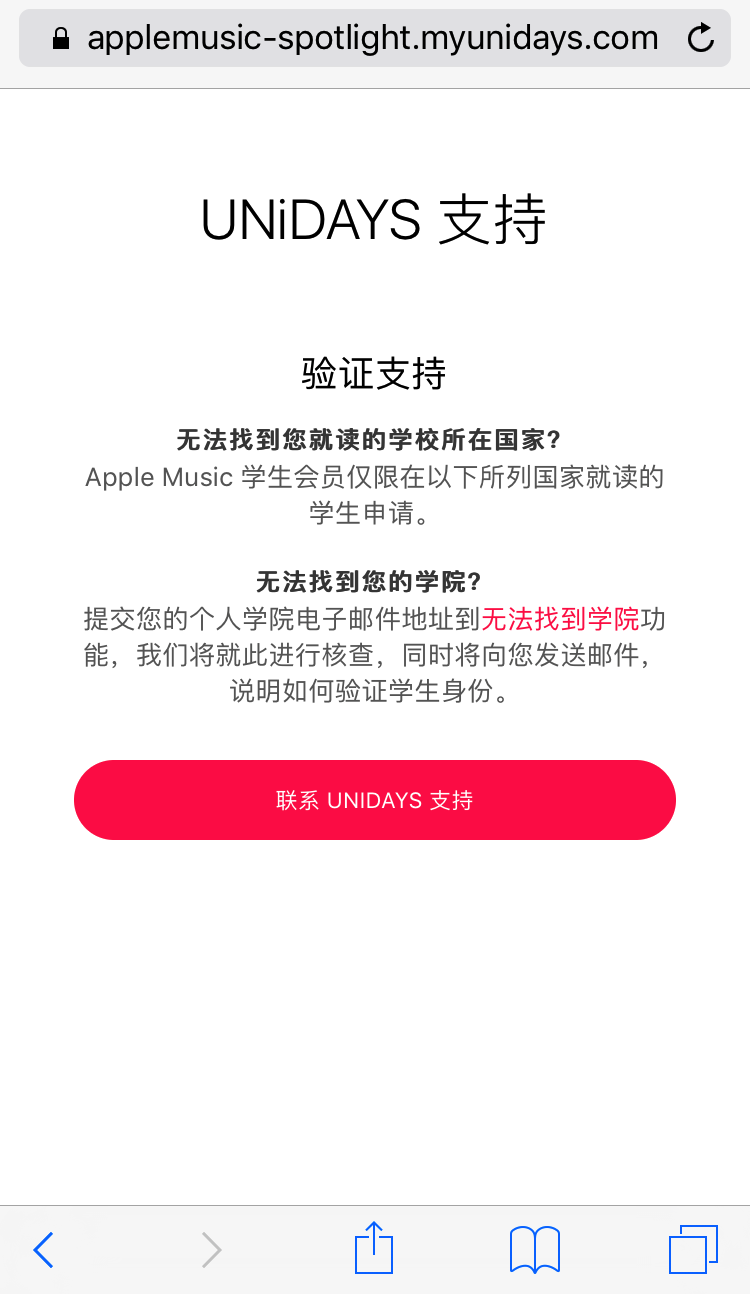
Task: Tap the reading list via Bookmarks icon
Action: point(535,1248)
